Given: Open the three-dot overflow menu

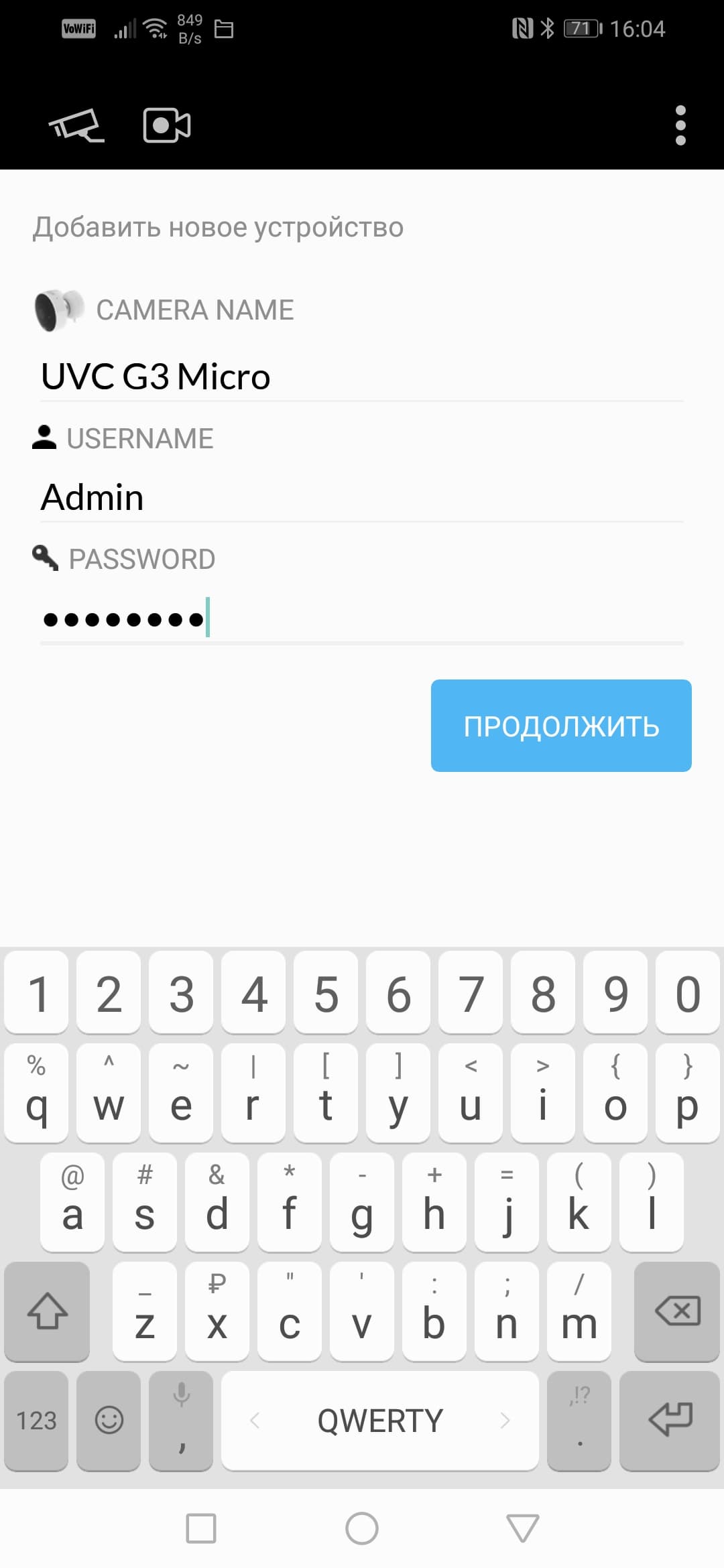Looking at the screenshot, I should [x=680, y=125].
